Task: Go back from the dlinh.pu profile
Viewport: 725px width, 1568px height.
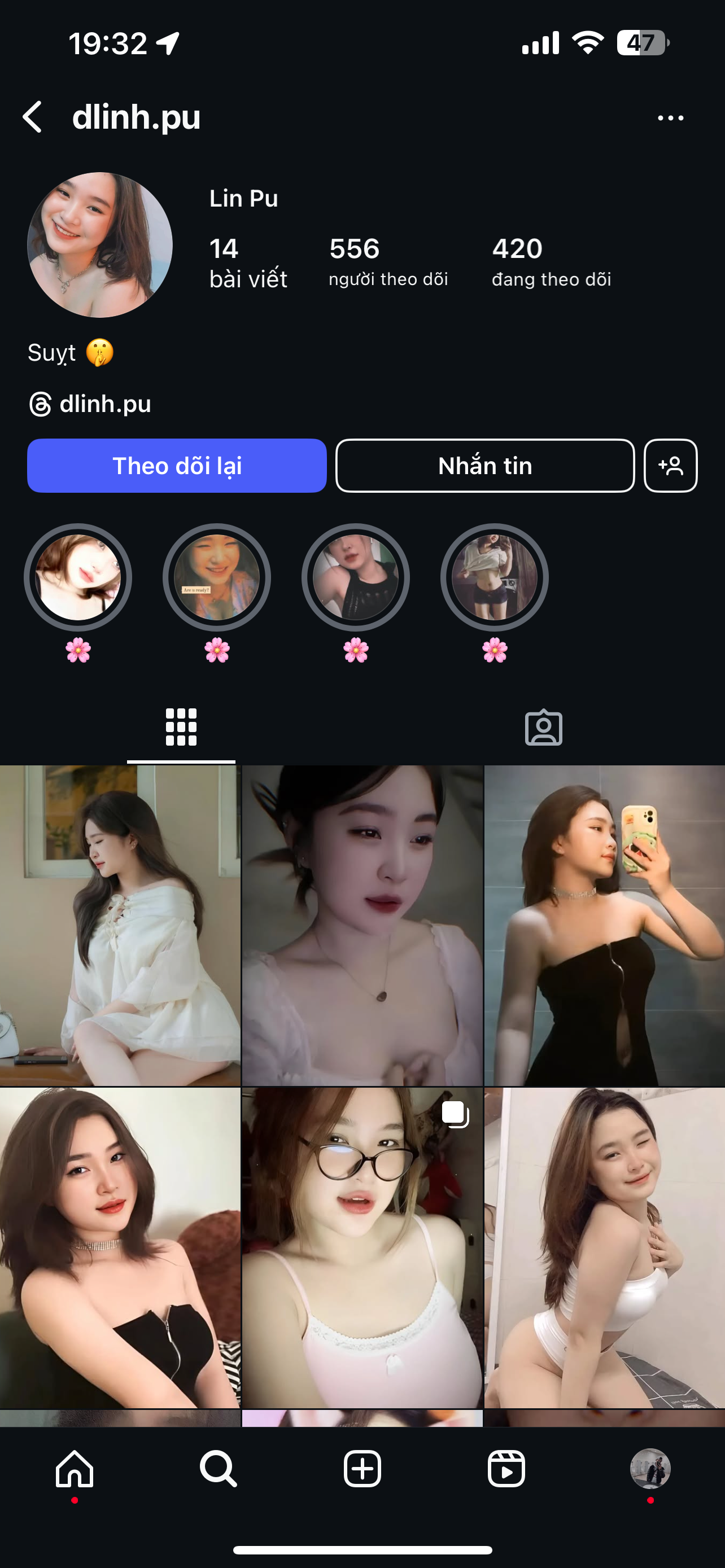Action: (33, 117)
